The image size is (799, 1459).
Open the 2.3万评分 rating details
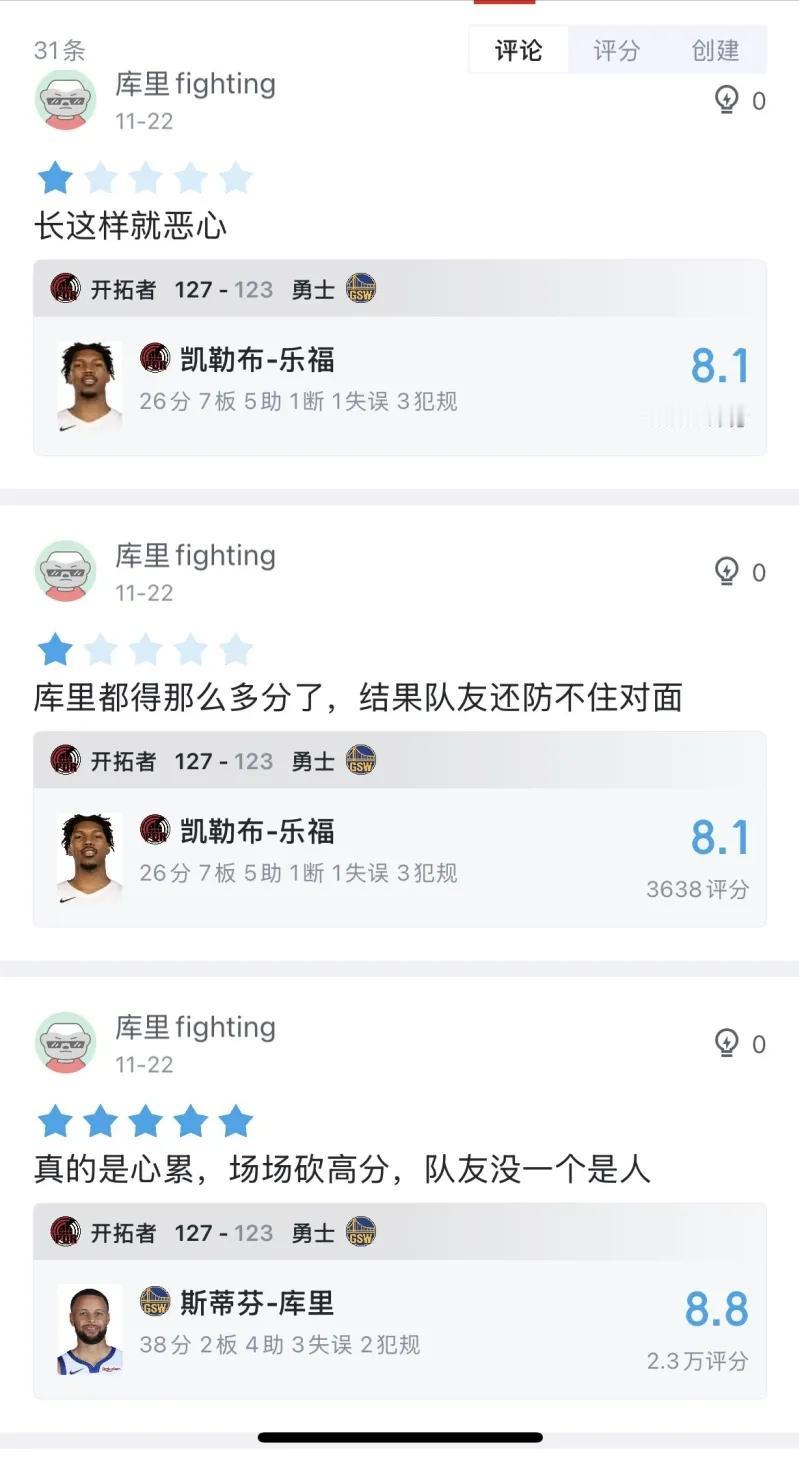point(697,1360)
